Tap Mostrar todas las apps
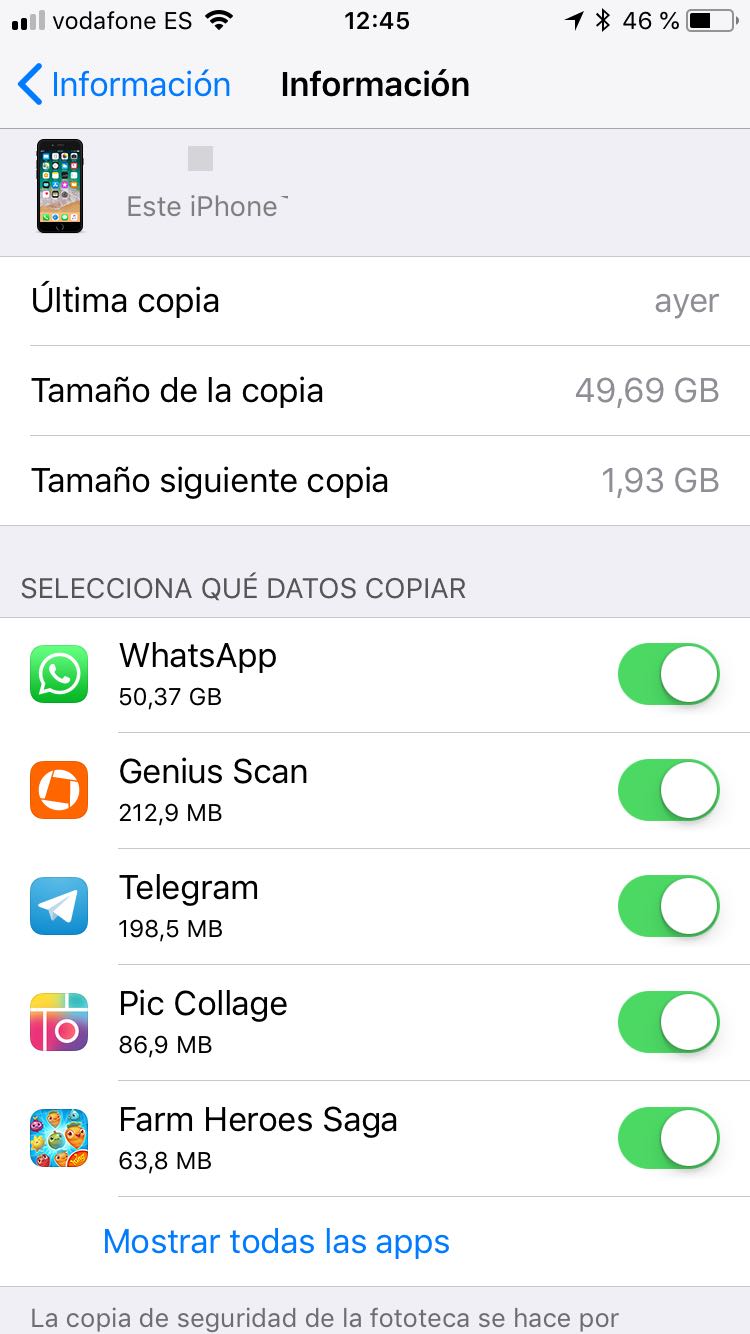 [x=276, y=1242]
